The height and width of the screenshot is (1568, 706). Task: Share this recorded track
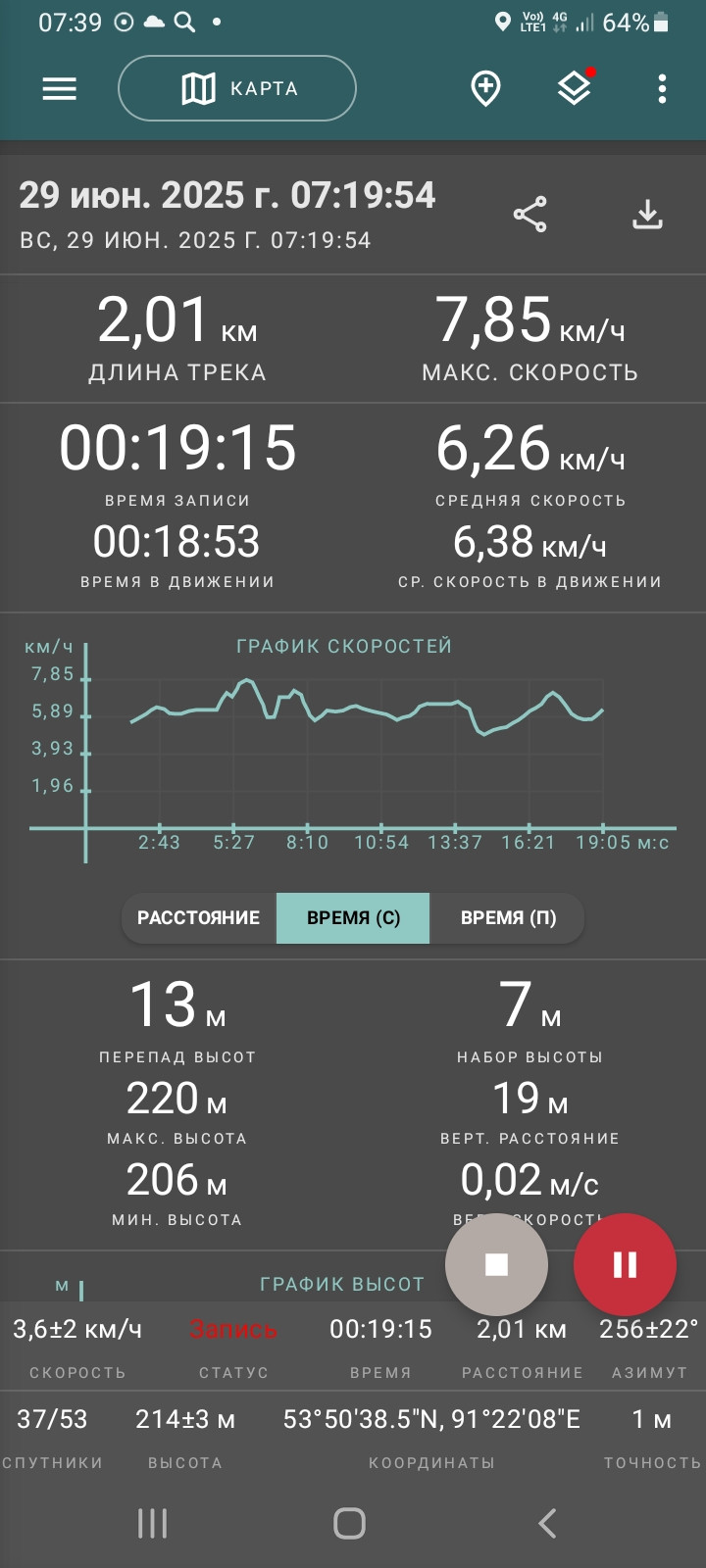(530, 215)
